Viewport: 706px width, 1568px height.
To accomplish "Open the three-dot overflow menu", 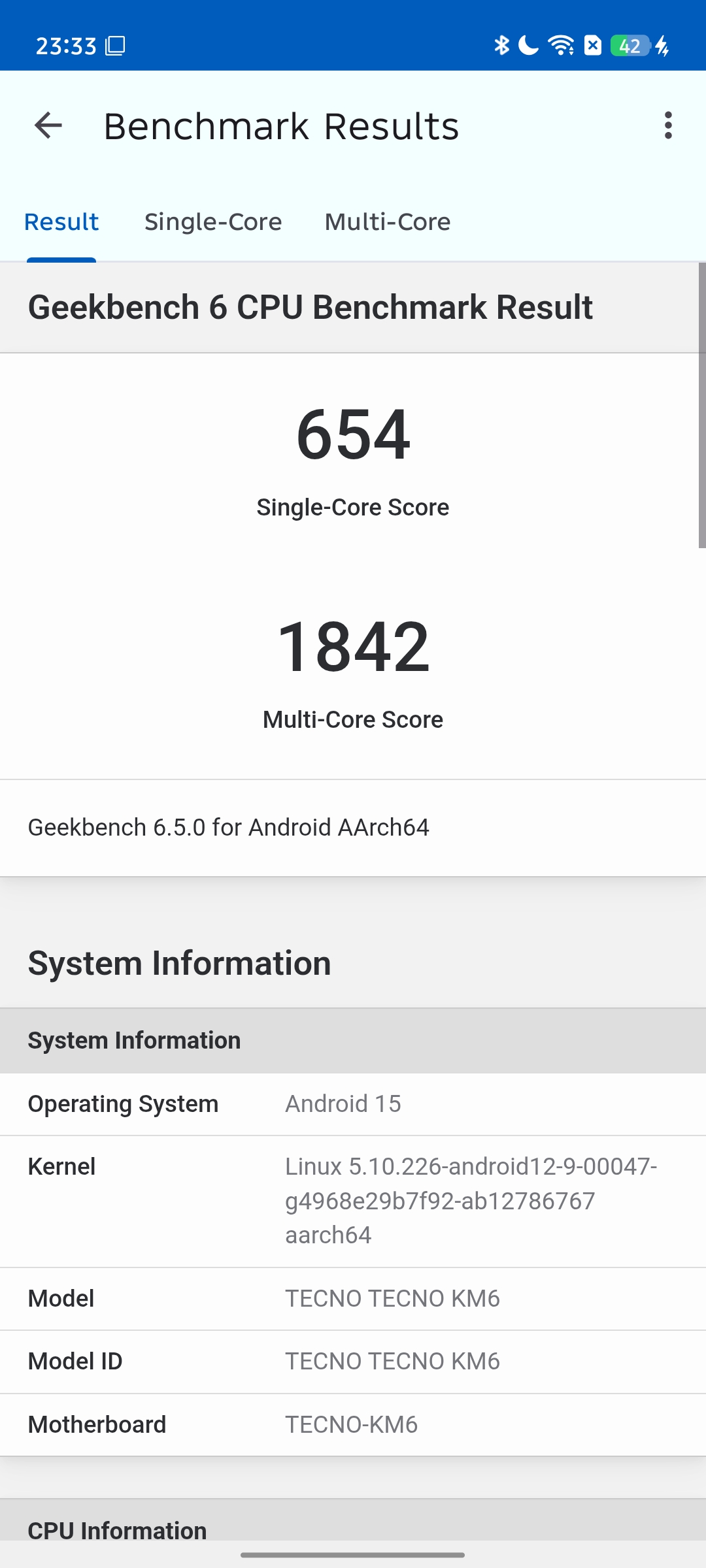I will tap(667, 125).
